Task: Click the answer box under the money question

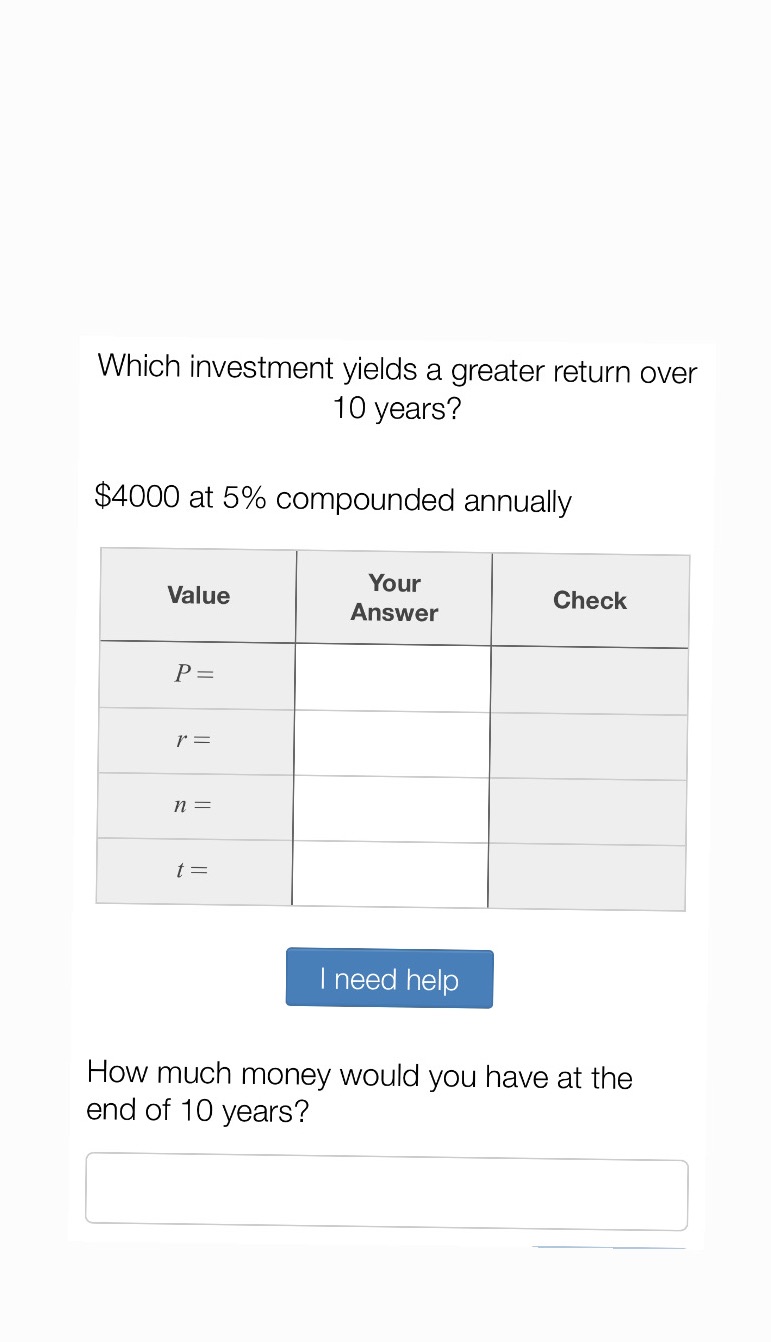Action: [387, 1193]
